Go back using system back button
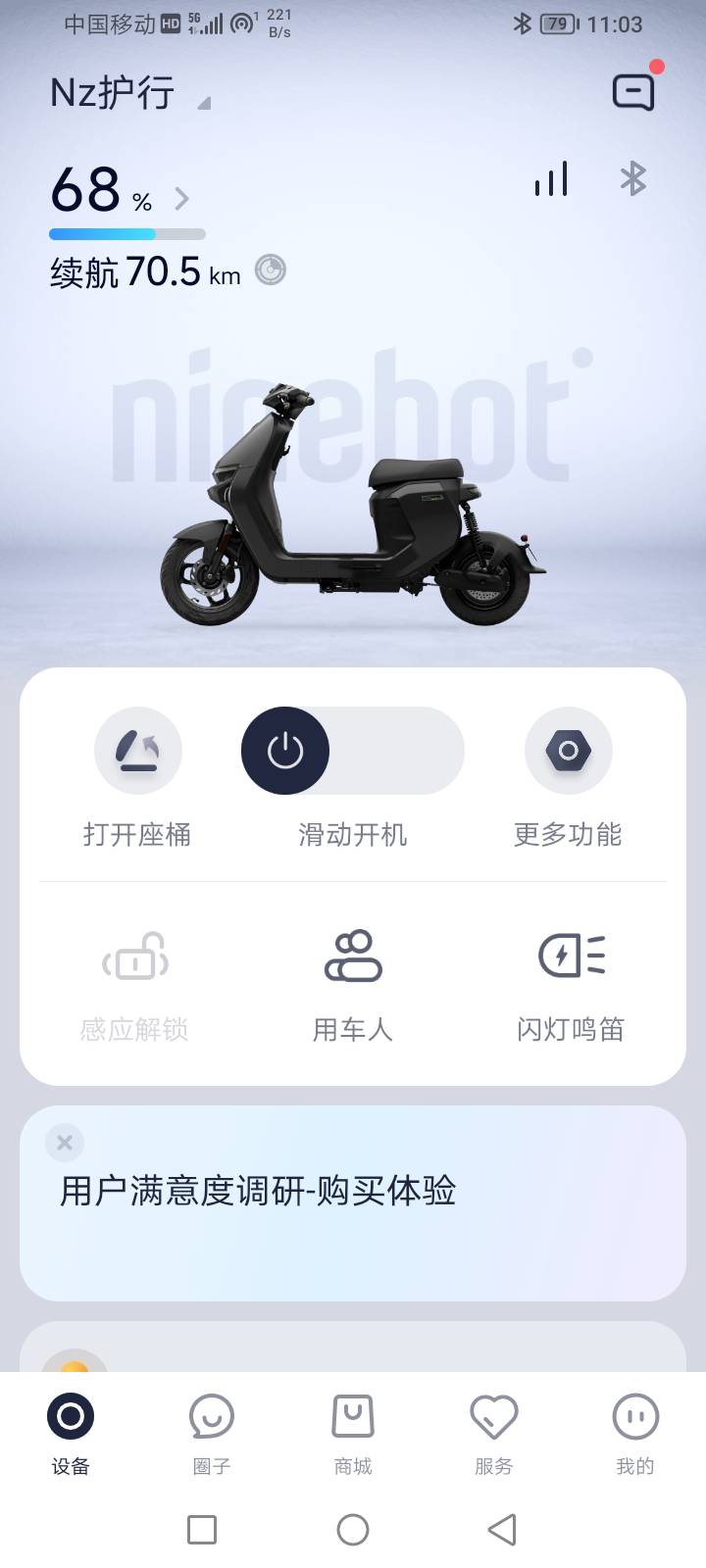Image resolution: width=706 pixels, height=1568 pixels. (x=502, y=1530)
